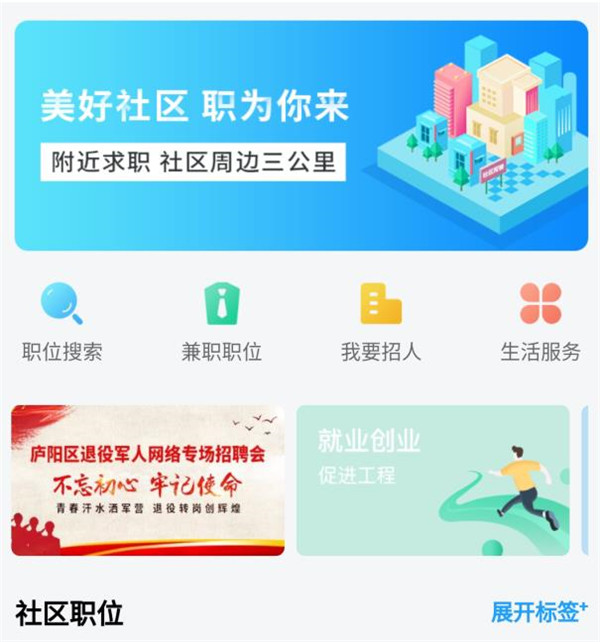The image size is (600, 642).
Task: Open 职位搜索 job search
Action: (x=62, y=322)
